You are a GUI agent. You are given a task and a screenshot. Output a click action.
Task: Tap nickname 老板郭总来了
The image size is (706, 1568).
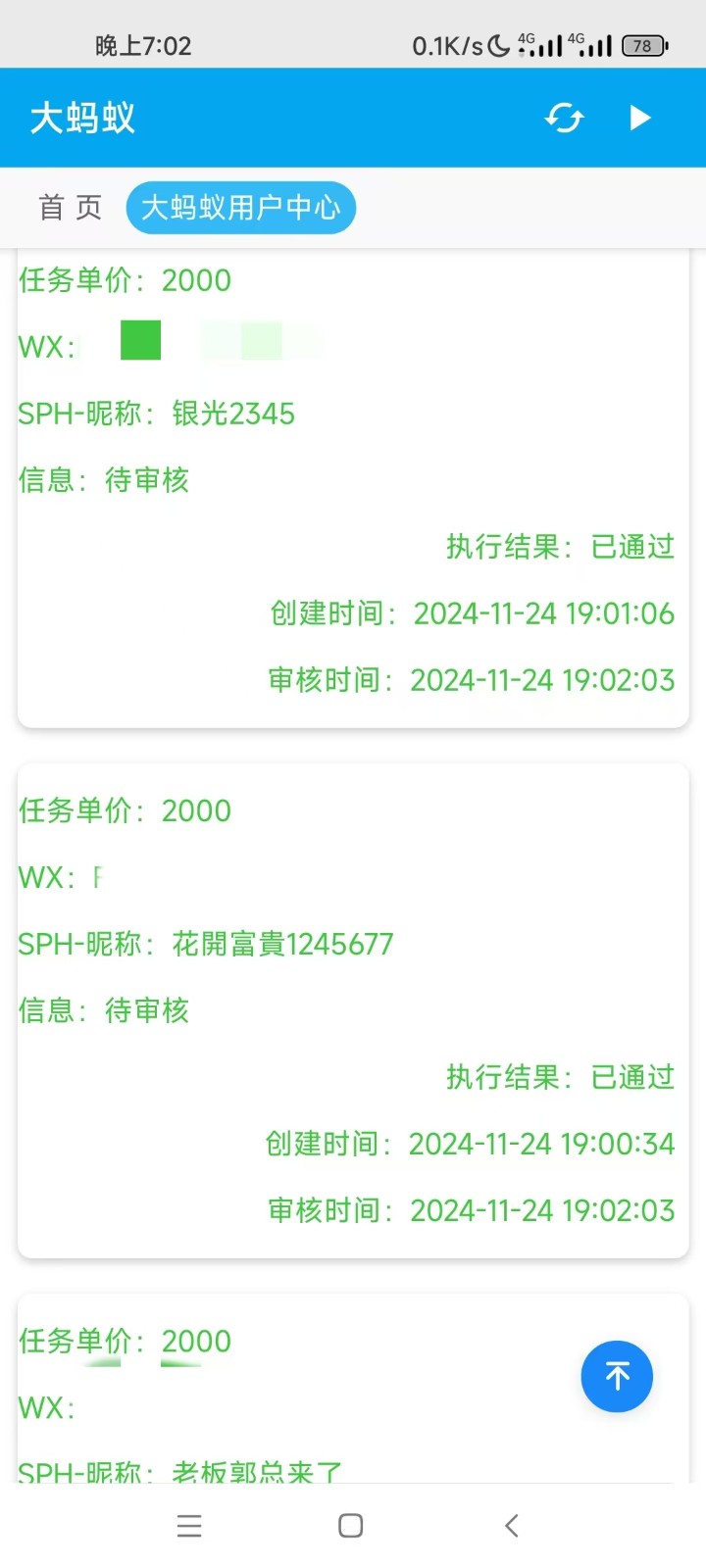click(x=257, y=1470)
